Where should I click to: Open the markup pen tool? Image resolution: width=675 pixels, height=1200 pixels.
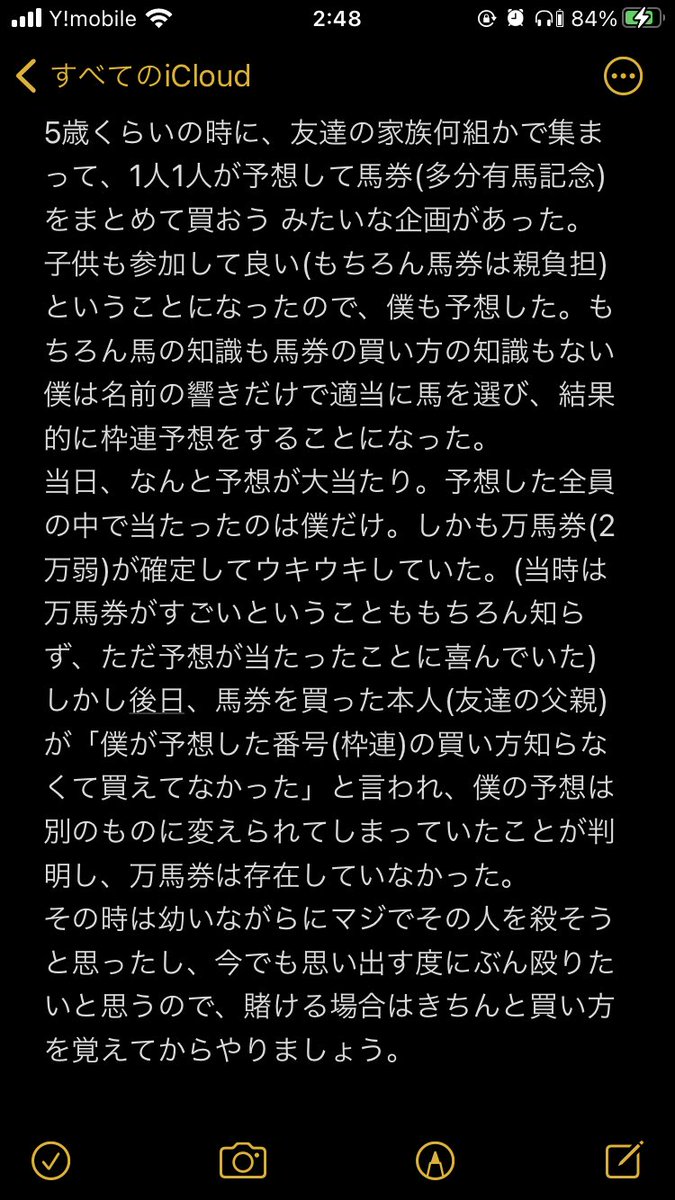point(435,1160)
